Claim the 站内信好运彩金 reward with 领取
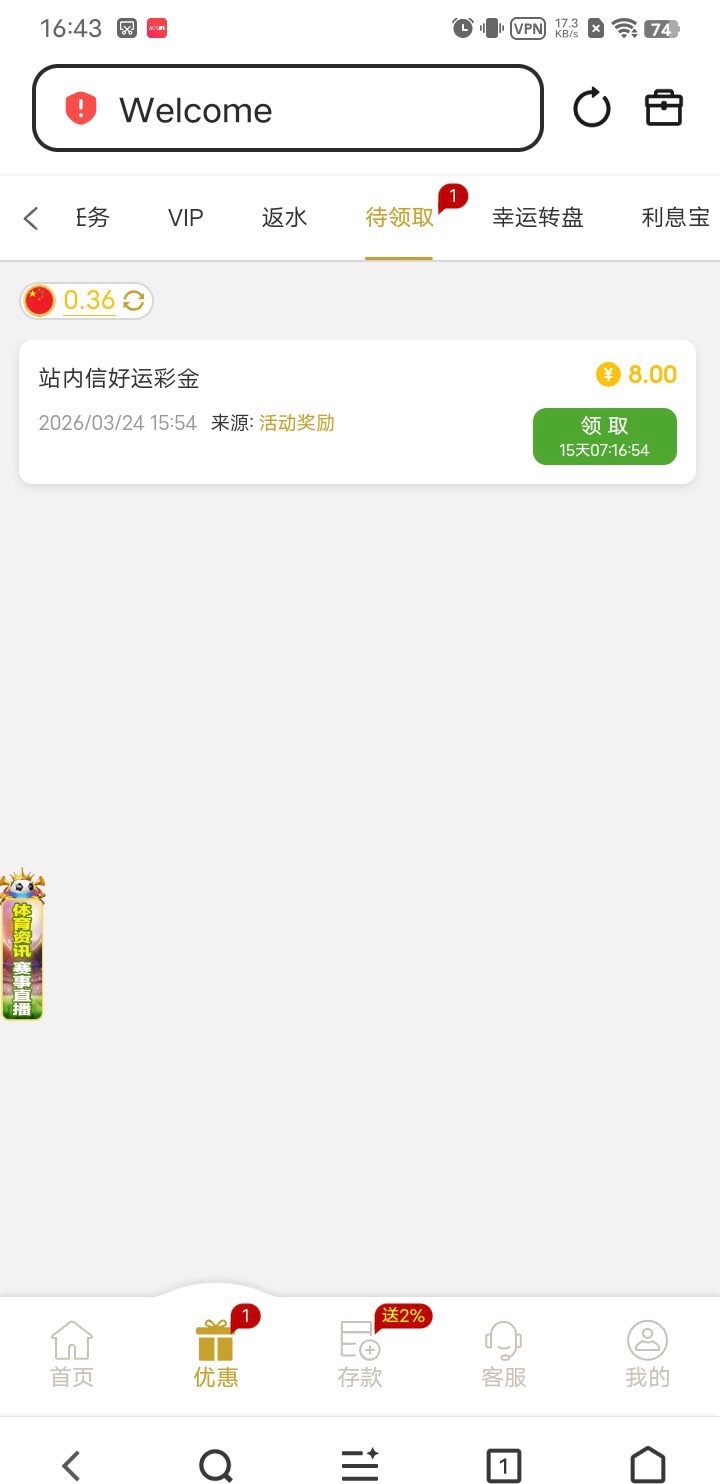 pos(604,436)
